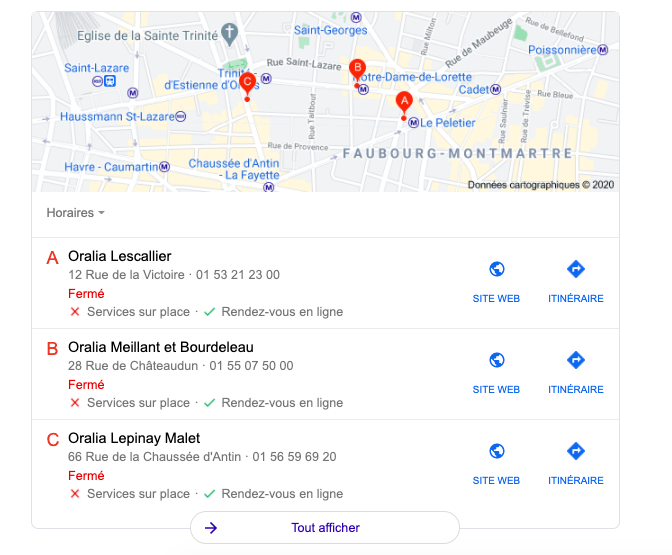The height and width of the screenshot is (555, 672).
Task: Get directions to Oralia Lepinay Malet
Action: click(x=575, y=462)
